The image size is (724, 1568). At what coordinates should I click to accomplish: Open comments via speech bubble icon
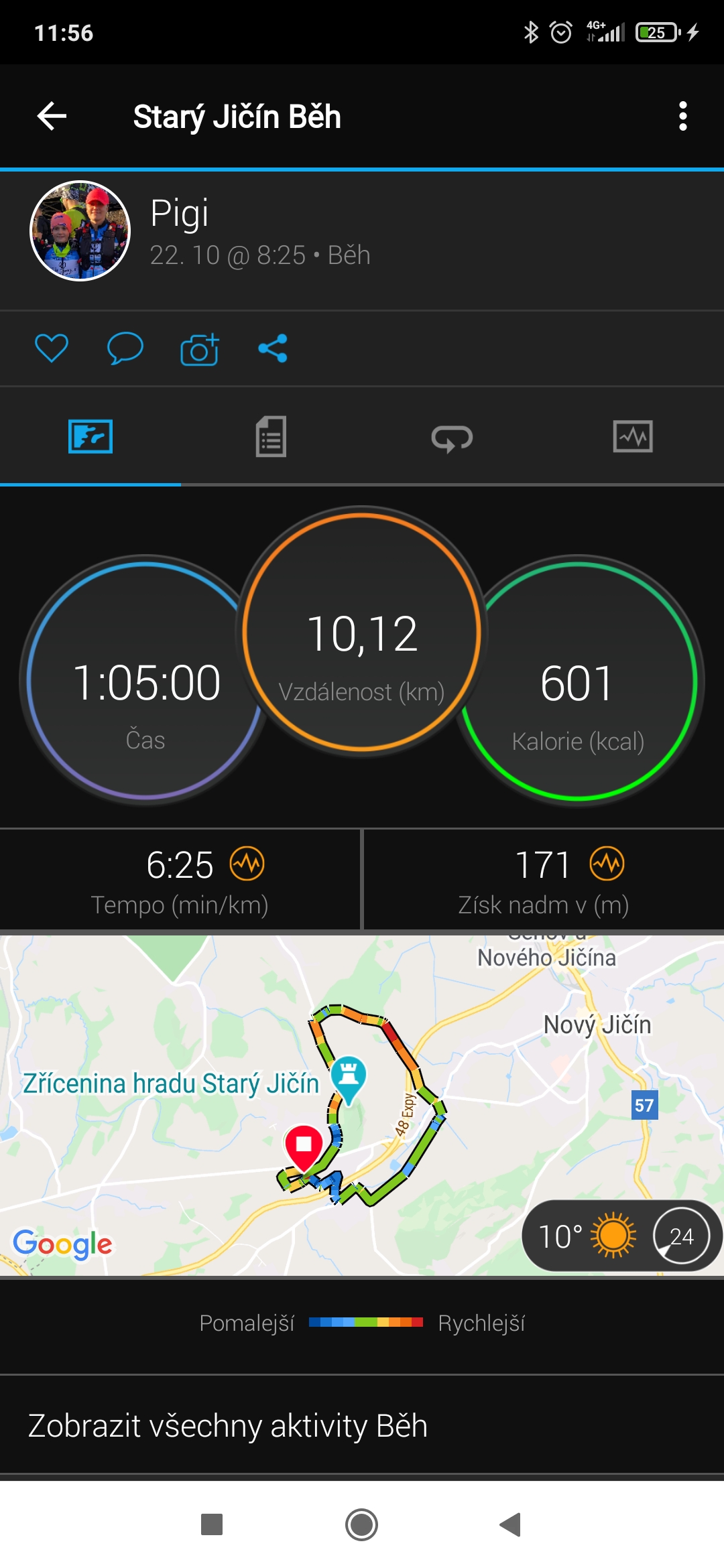pyautogui.click(x=125, y=348)
